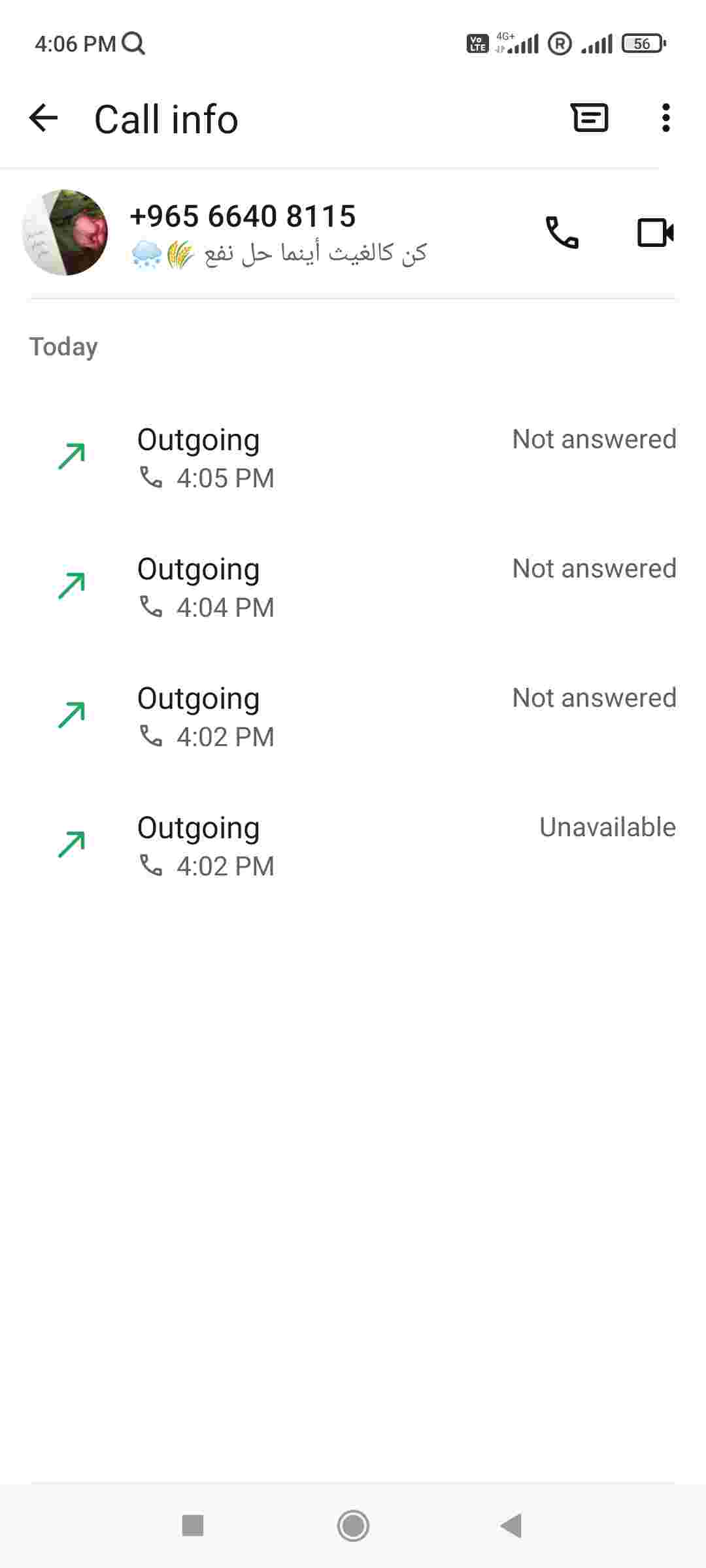Open recent apps from navigation bar
Image resolution: width=706 pixels, height=1568 pixels.
point(193,1526)
